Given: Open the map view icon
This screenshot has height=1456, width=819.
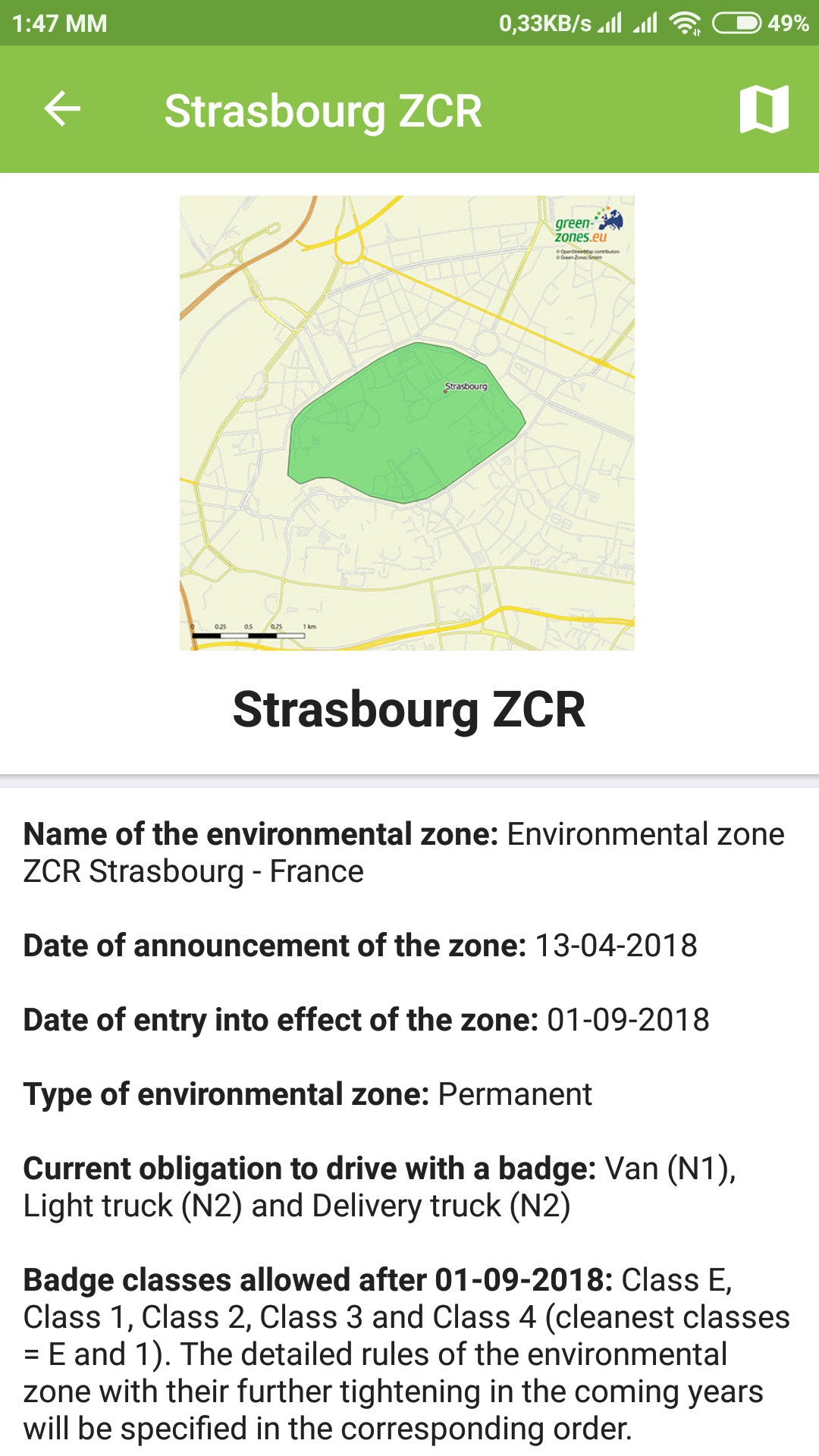Looking at the screenshot, I should (764, 109).
